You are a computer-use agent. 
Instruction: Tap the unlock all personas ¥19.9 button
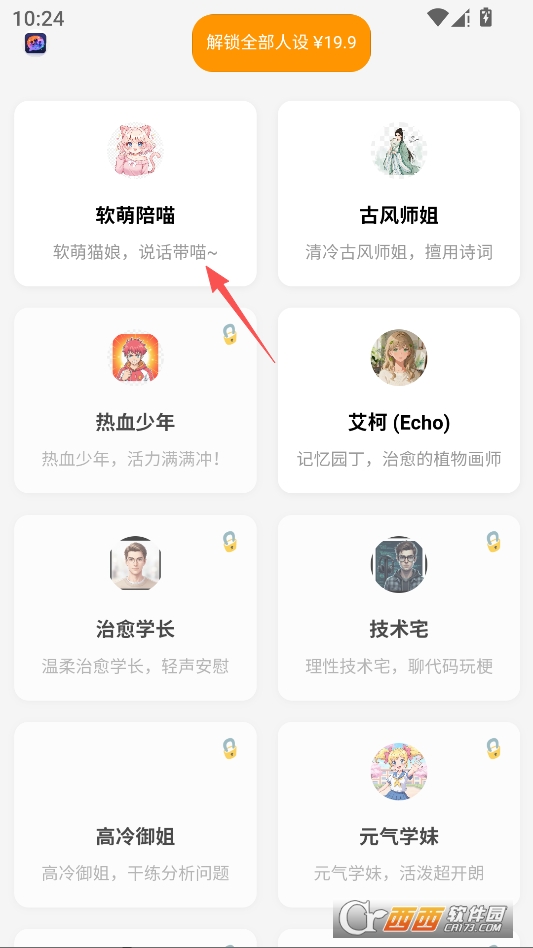point(281,43)
